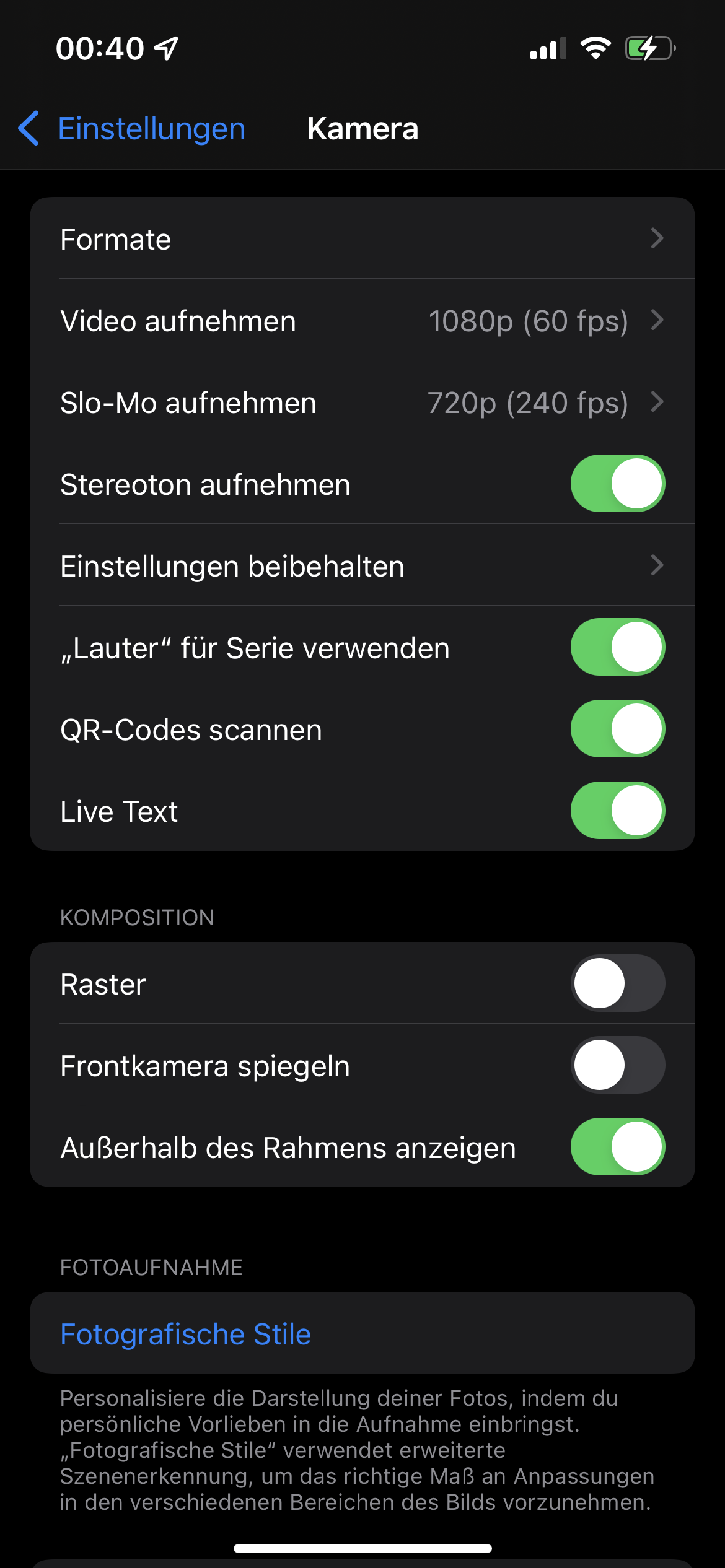Disable the Stereoton aufnehmen switch

pyautogui.click(x=617, y=484)
